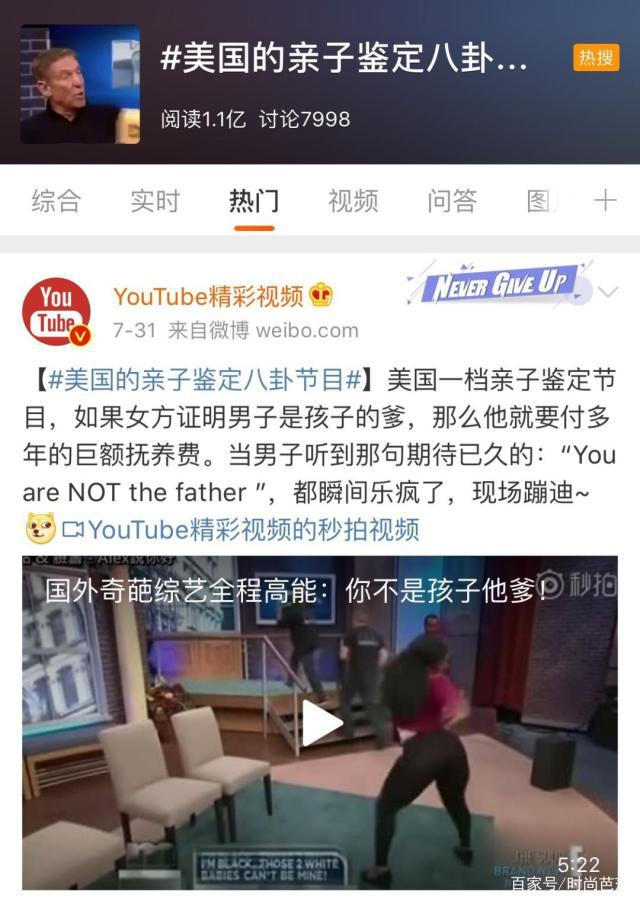Open the YouTube精彩视频 username link
The height and width of the screenshot is (901, 640).
point(208,296)
